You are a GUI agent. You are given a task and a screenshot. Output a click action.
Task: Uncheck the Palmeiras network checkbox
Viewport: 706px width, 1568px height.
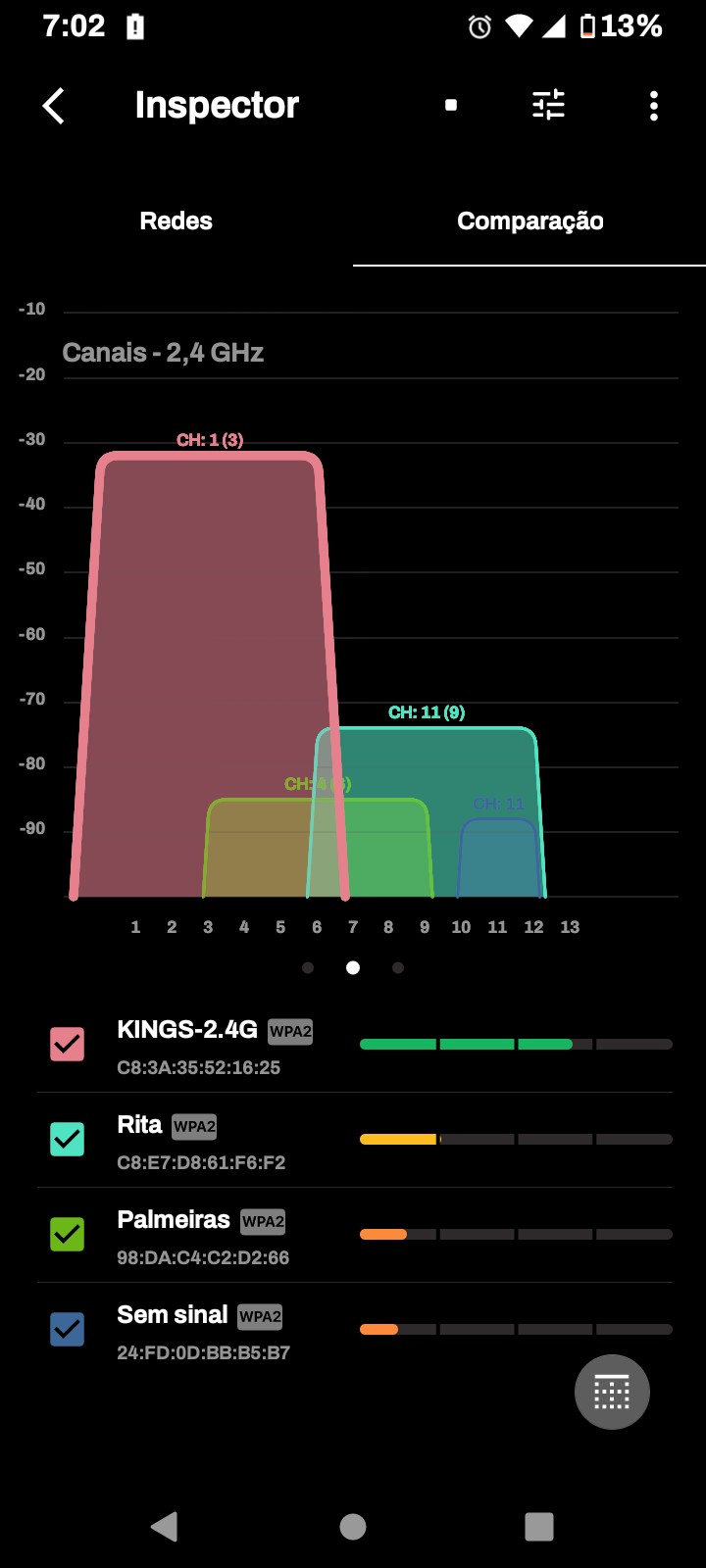coord(68,1234)
